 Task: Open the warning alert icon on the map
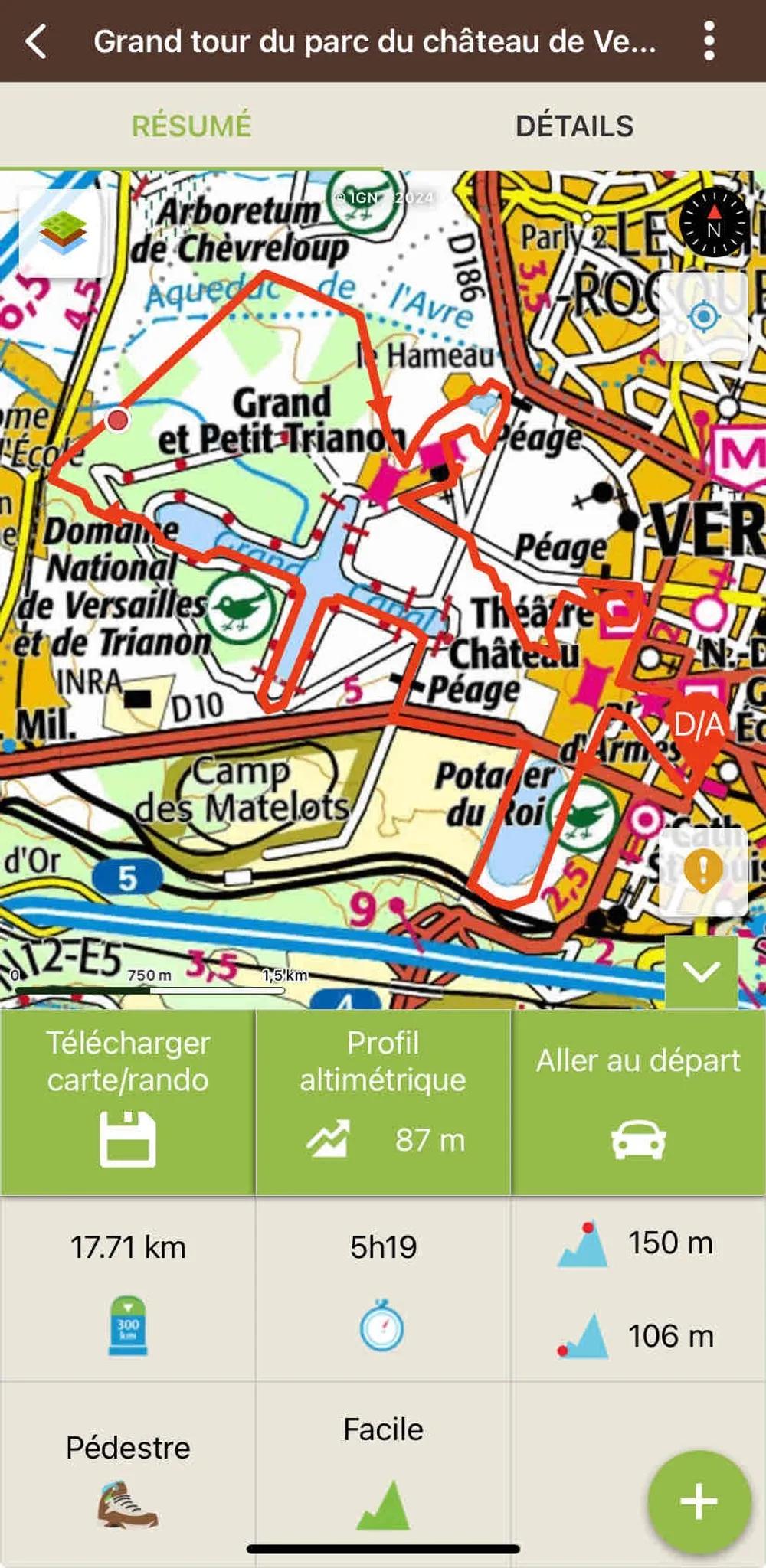click(702, 871)
